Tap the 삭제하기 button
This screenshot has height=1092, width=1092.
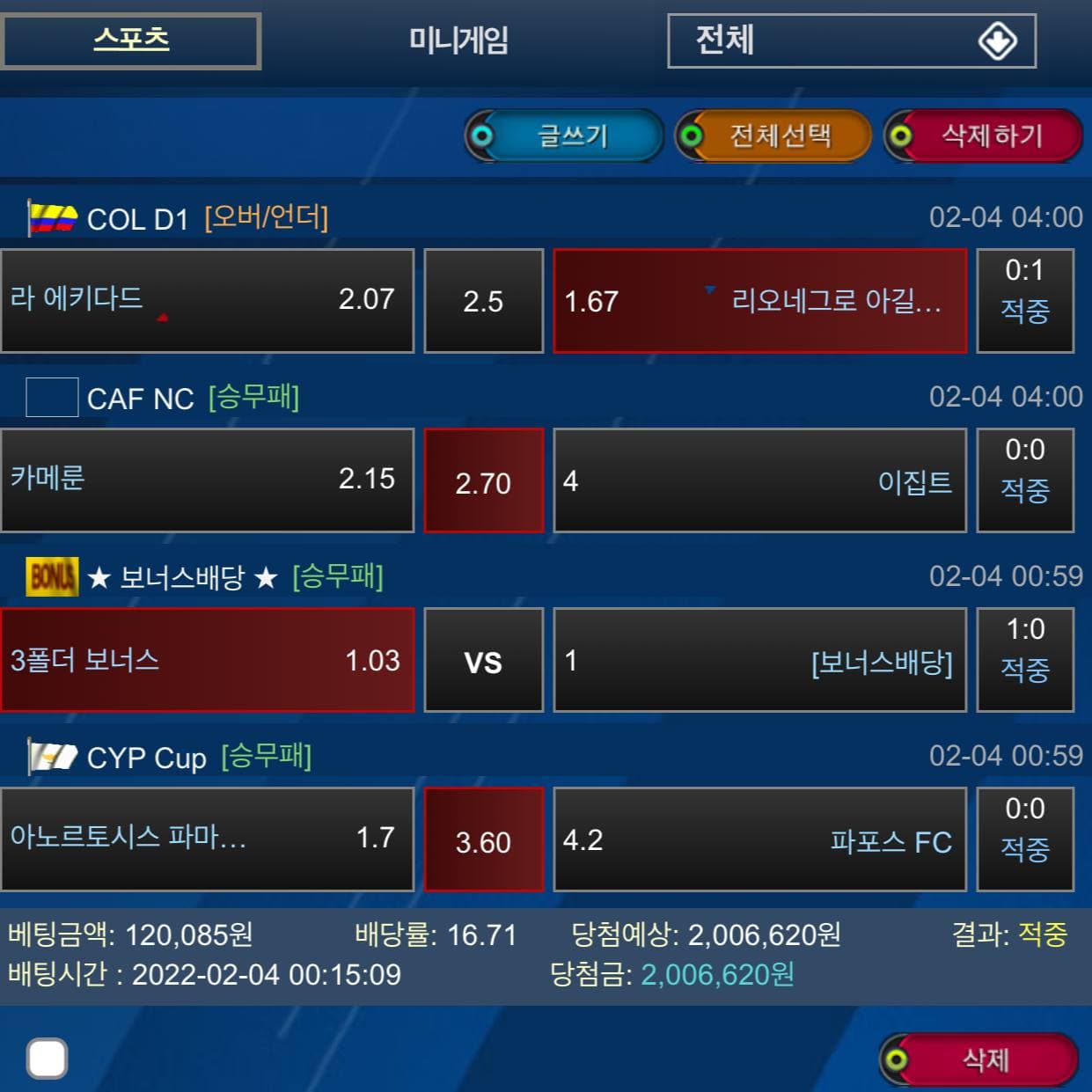click(984, 136)
